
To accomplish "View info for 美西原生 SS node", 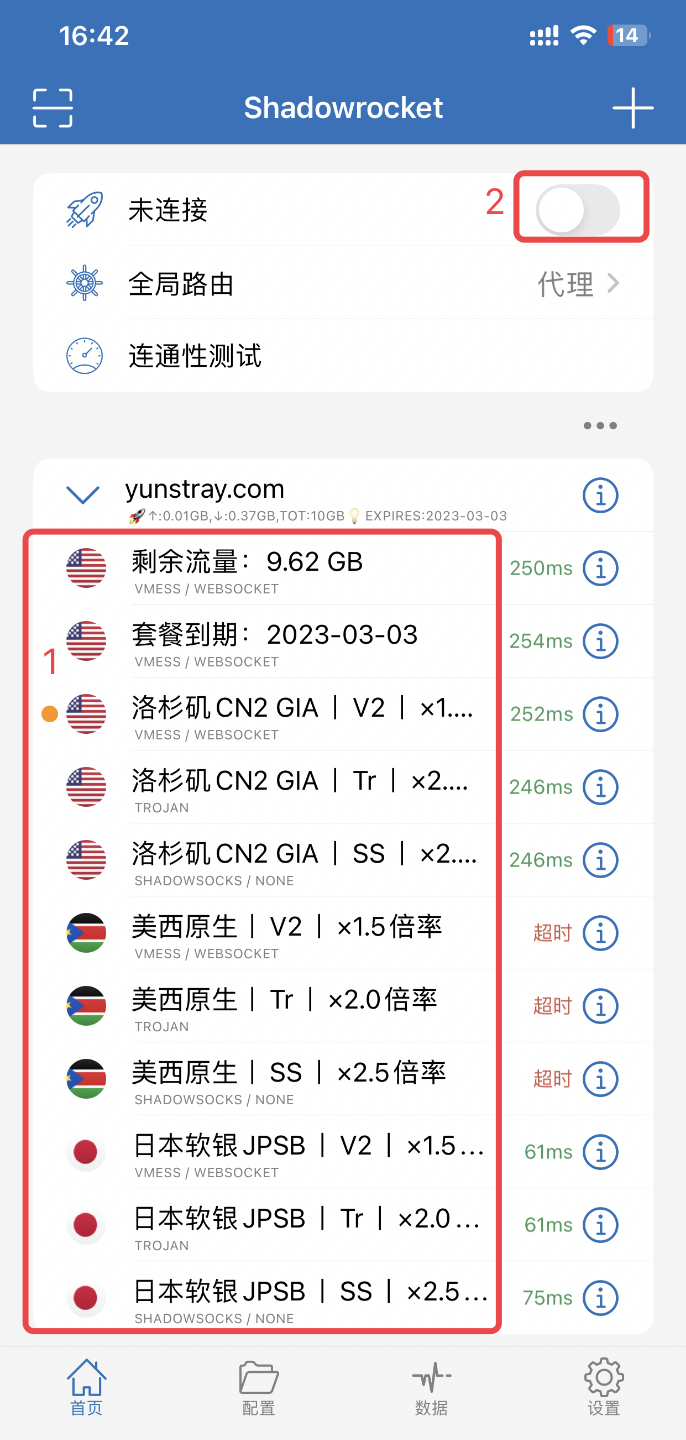I will pyautogui.click(x=600, y=1079).
